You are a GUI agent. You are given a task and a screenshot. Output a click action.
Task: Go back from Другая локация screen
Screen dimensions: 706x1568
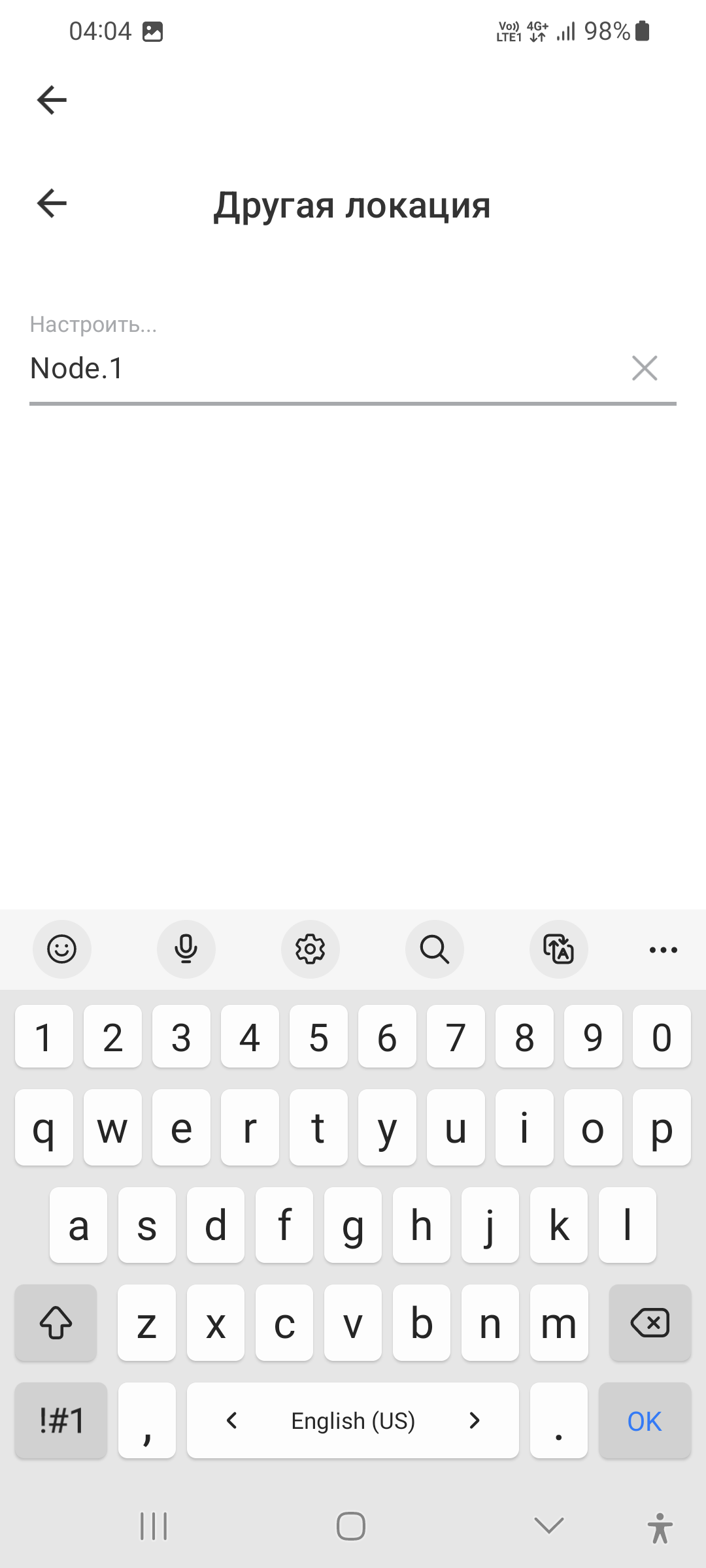(52, 203)
